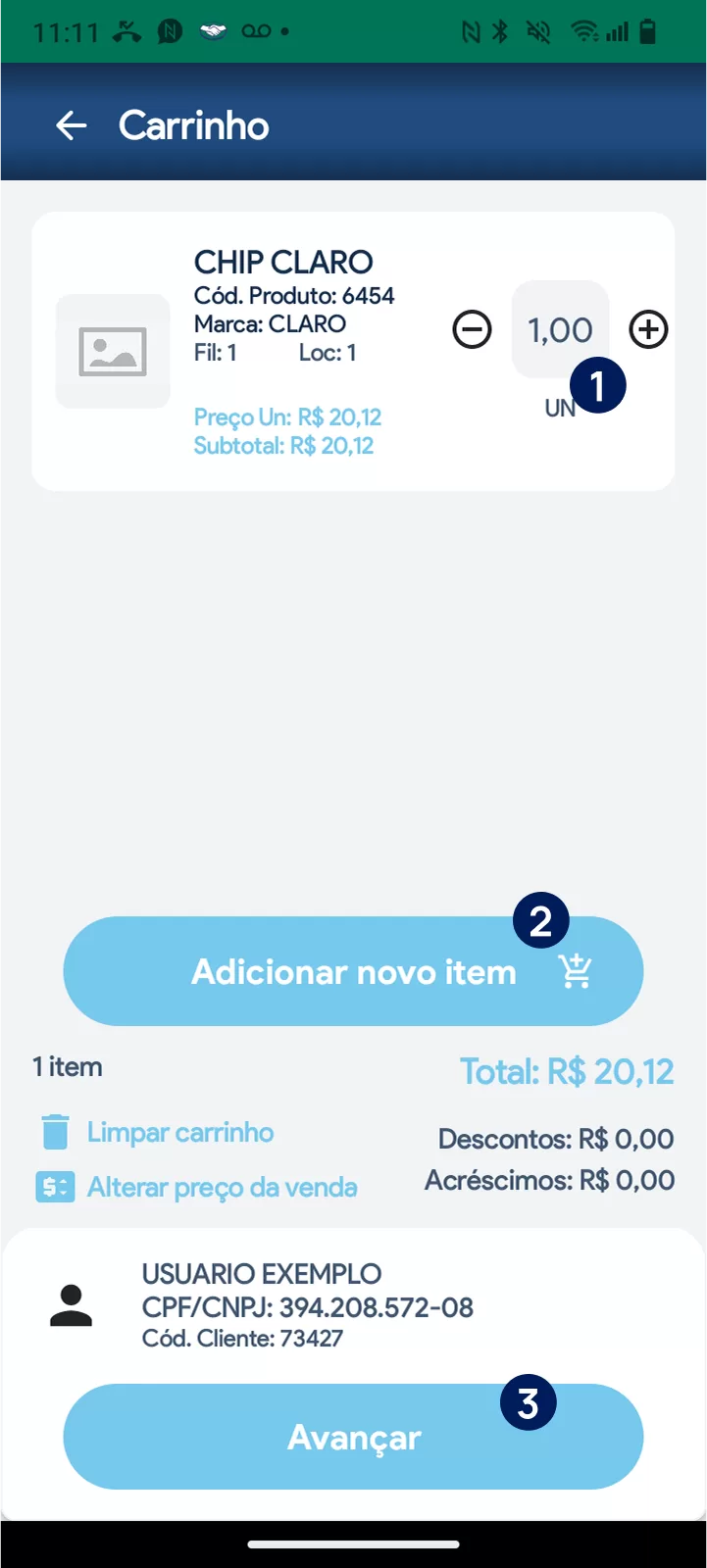The width and height of the screenshot is (707, 1568).
Task: Tap Avançar to continue checkout
Action: tap(353, 1437)
